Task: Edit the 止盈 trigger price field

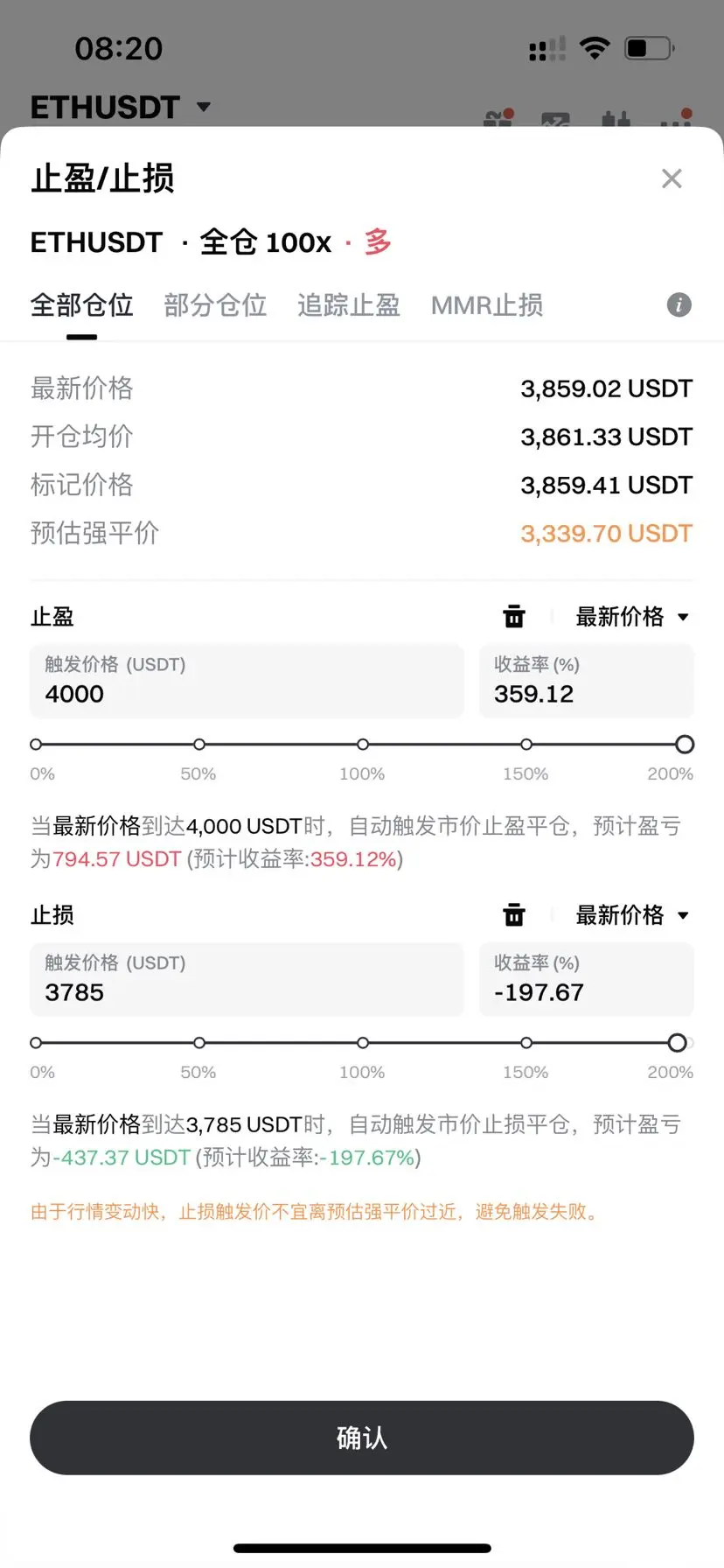Action: 247,682
